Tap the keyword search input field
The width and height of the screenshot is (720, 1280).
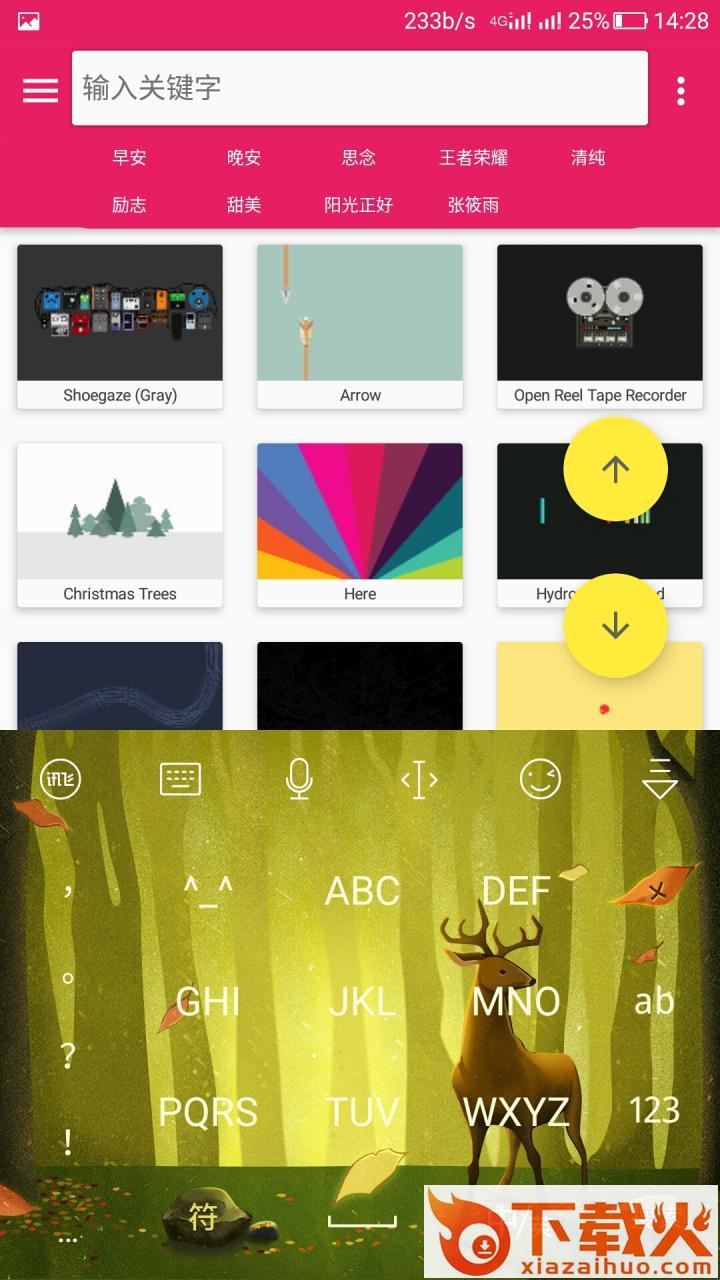(360, 88)
